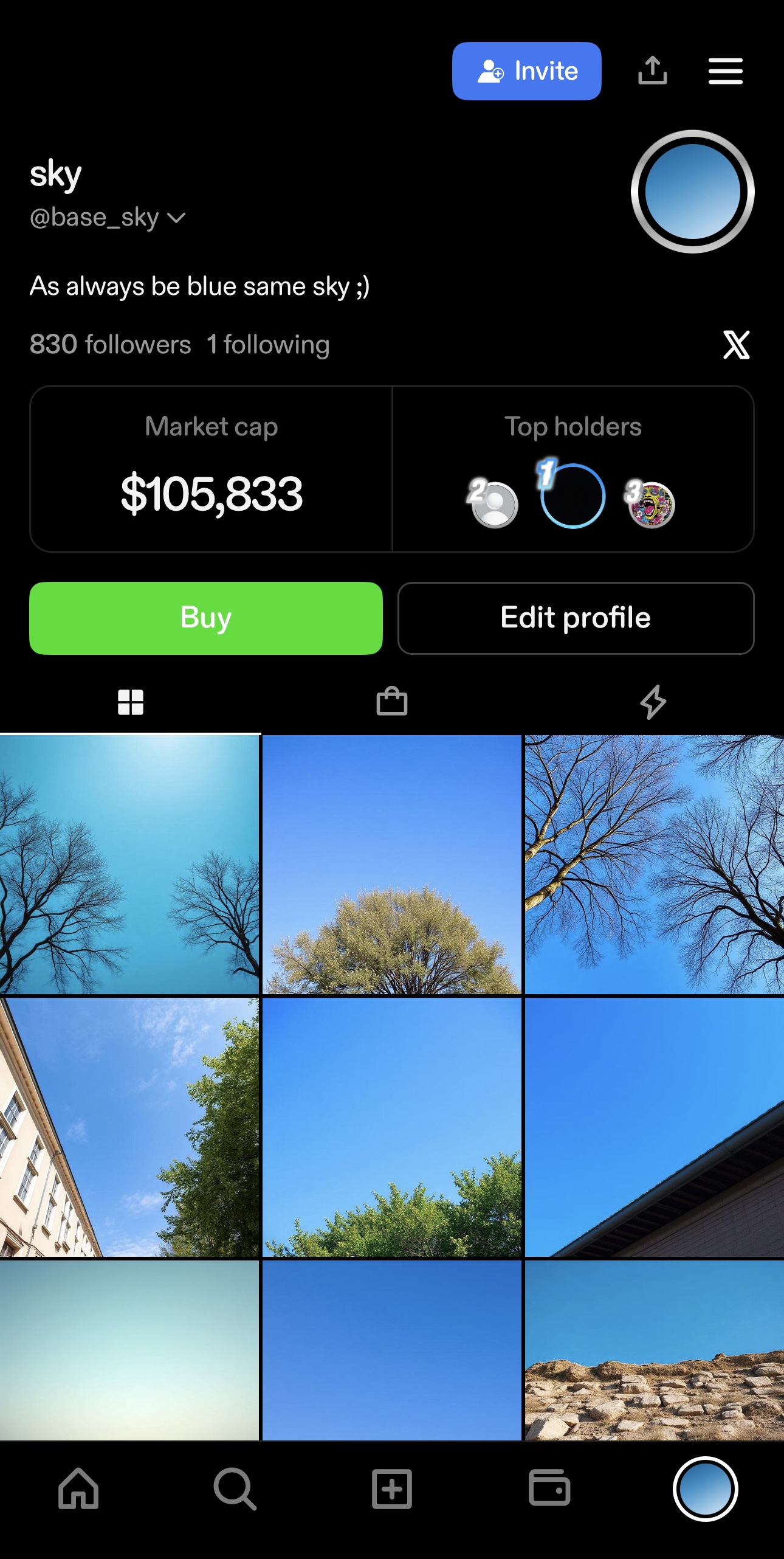Tap Edit profile
784x1559 pixels.
[576, 618]
